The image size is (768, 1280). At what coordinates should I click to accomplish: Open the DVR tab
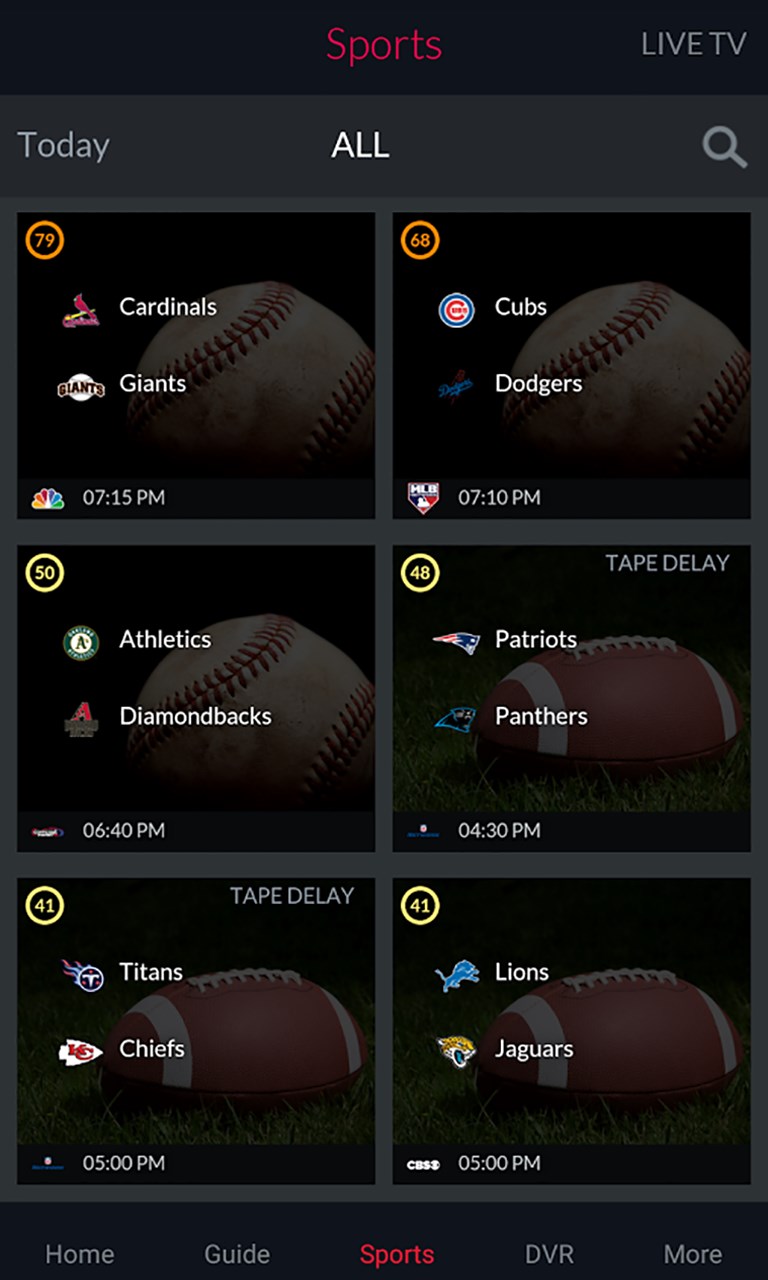[548, 1253]
